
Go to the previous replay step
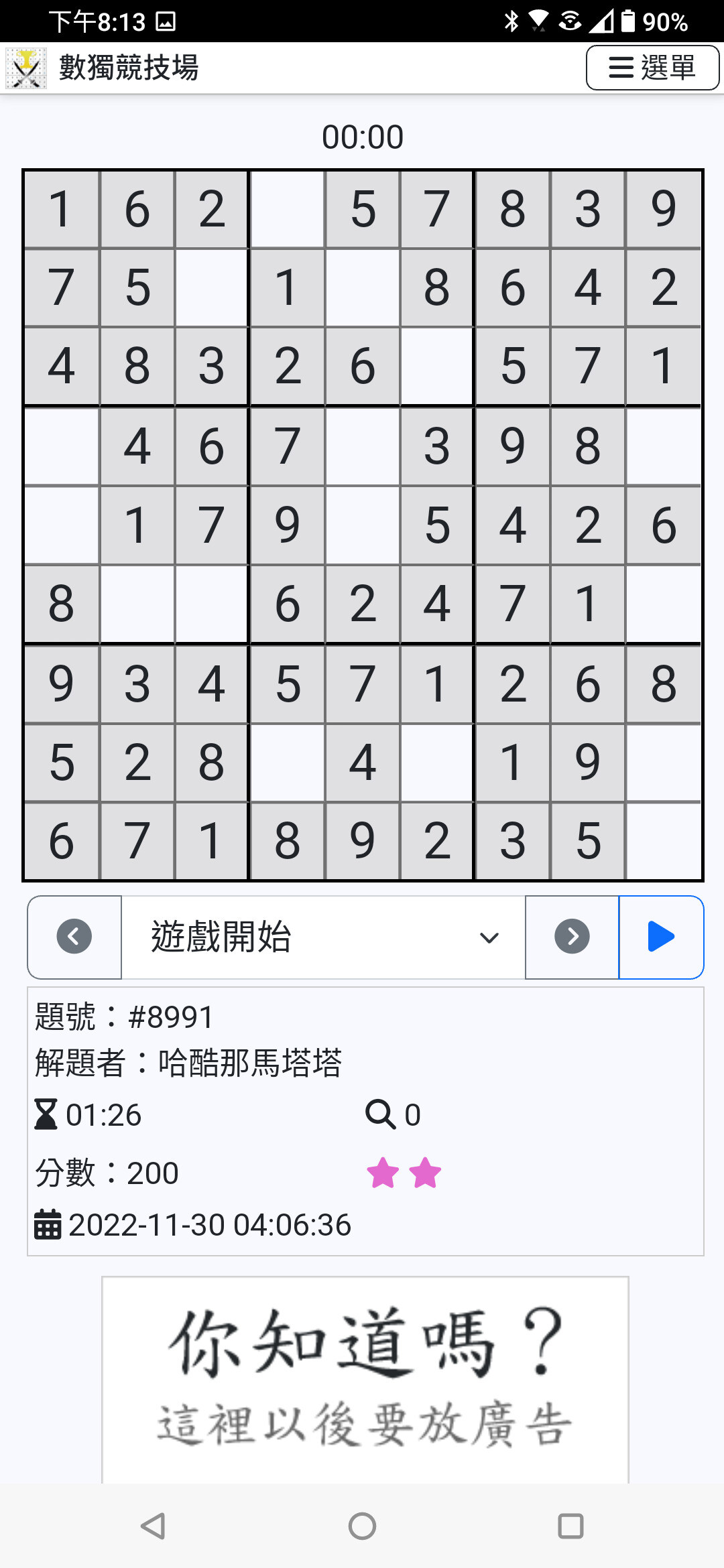[x=74, y=937]
